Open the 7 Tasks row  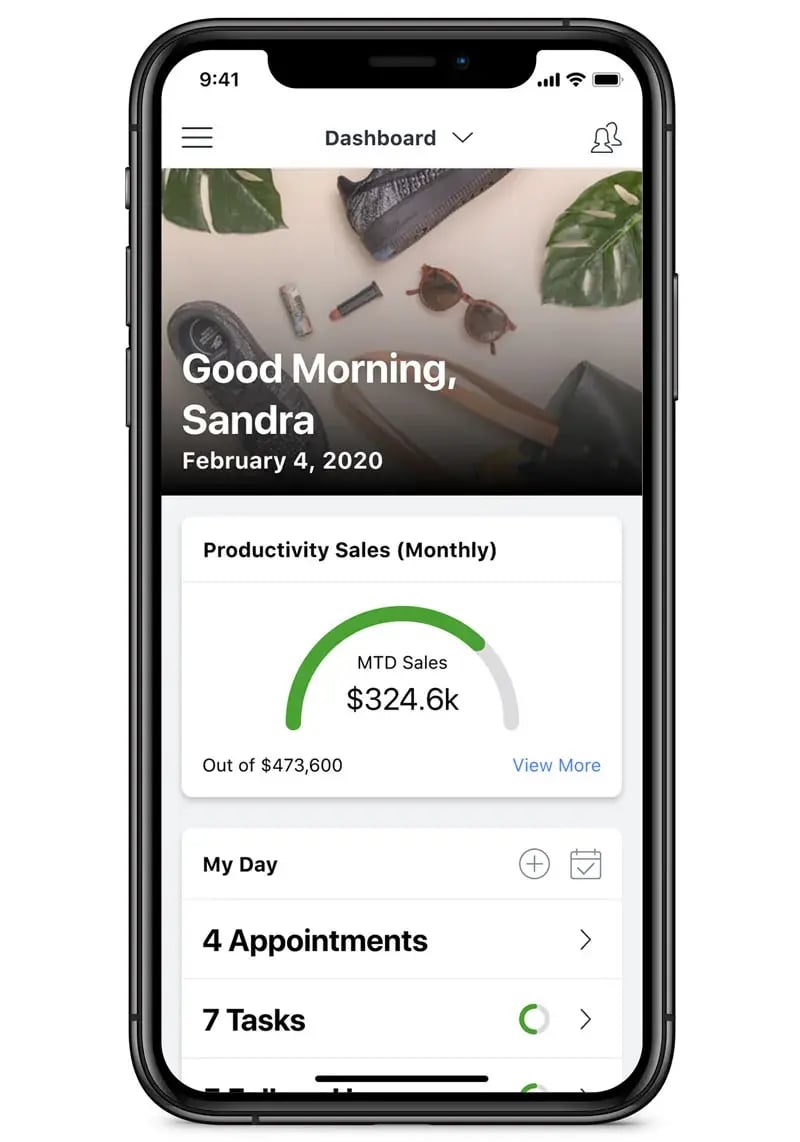(x=400, y=1020)
